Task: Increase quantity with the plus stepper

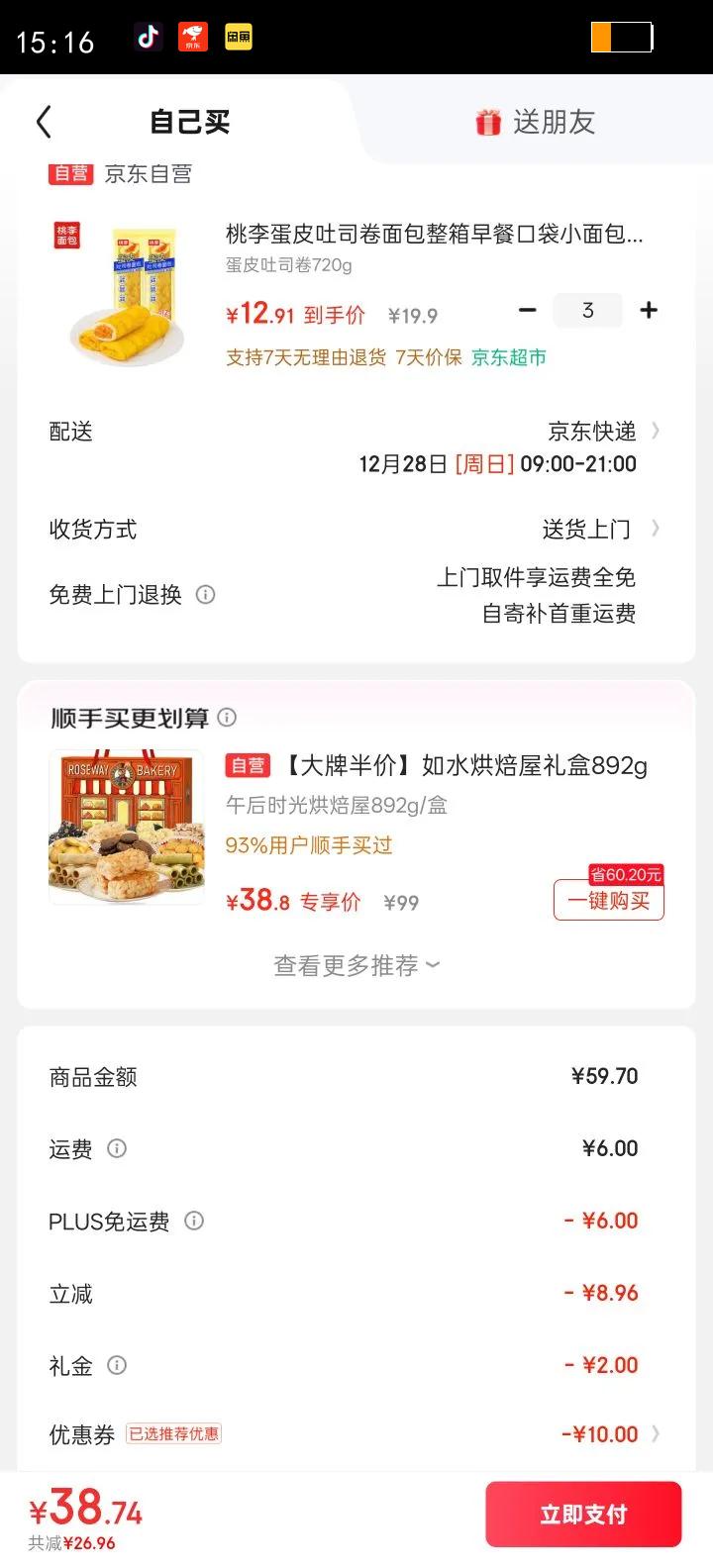Action: [x=649, y=310]
